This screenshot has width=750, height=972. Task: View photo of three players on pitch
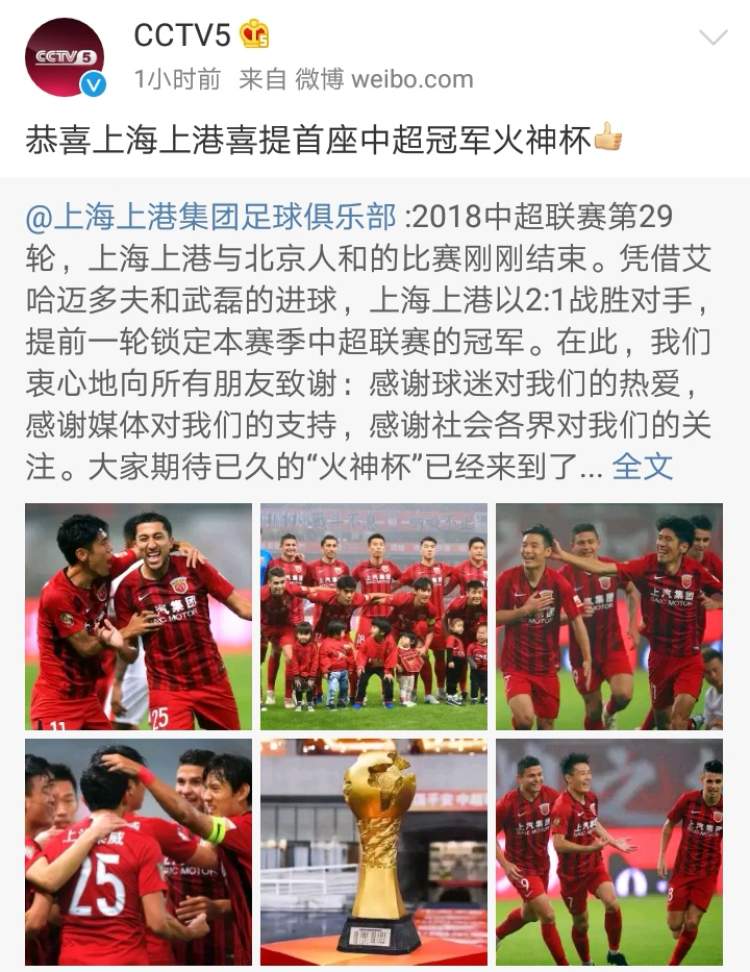(x=609, y=852)
